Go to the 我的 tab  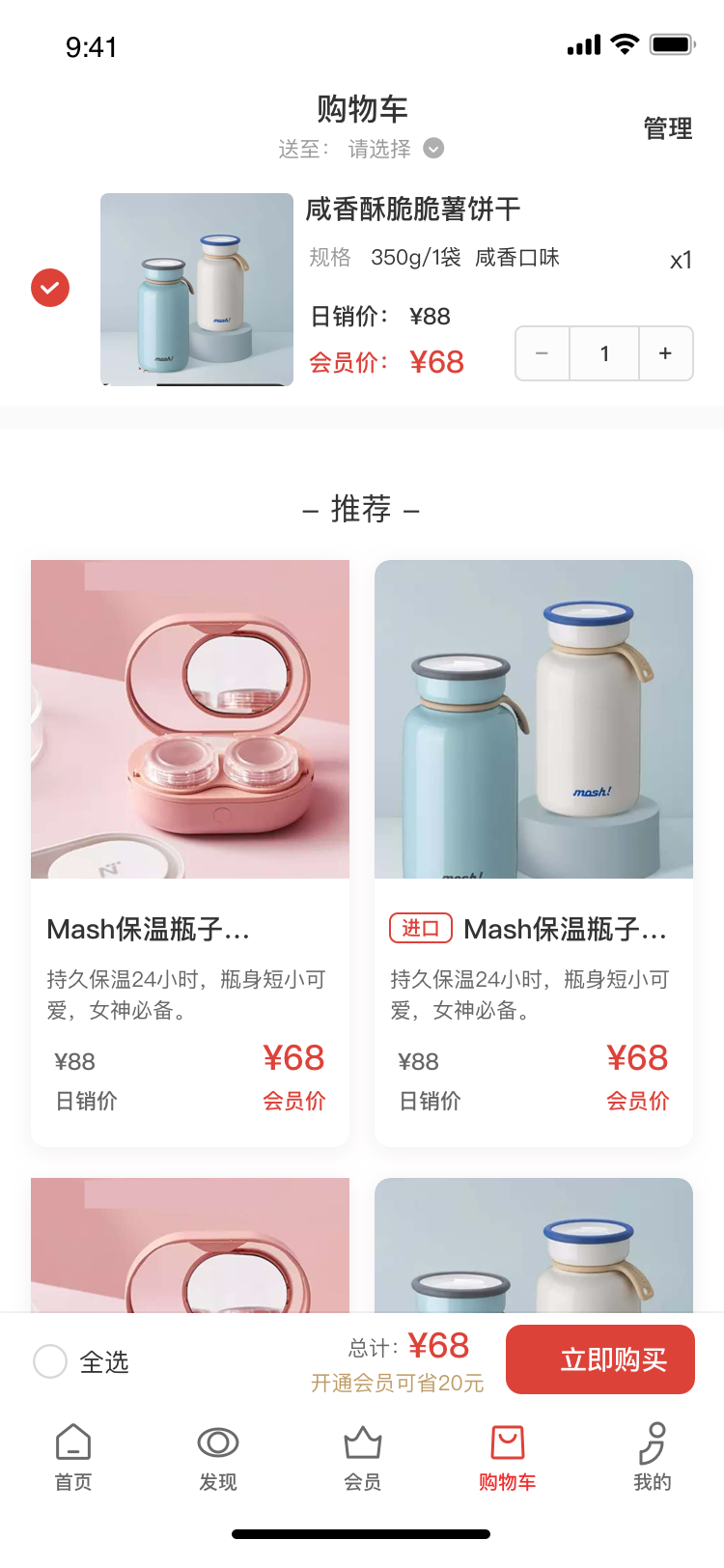(653, 1457)
